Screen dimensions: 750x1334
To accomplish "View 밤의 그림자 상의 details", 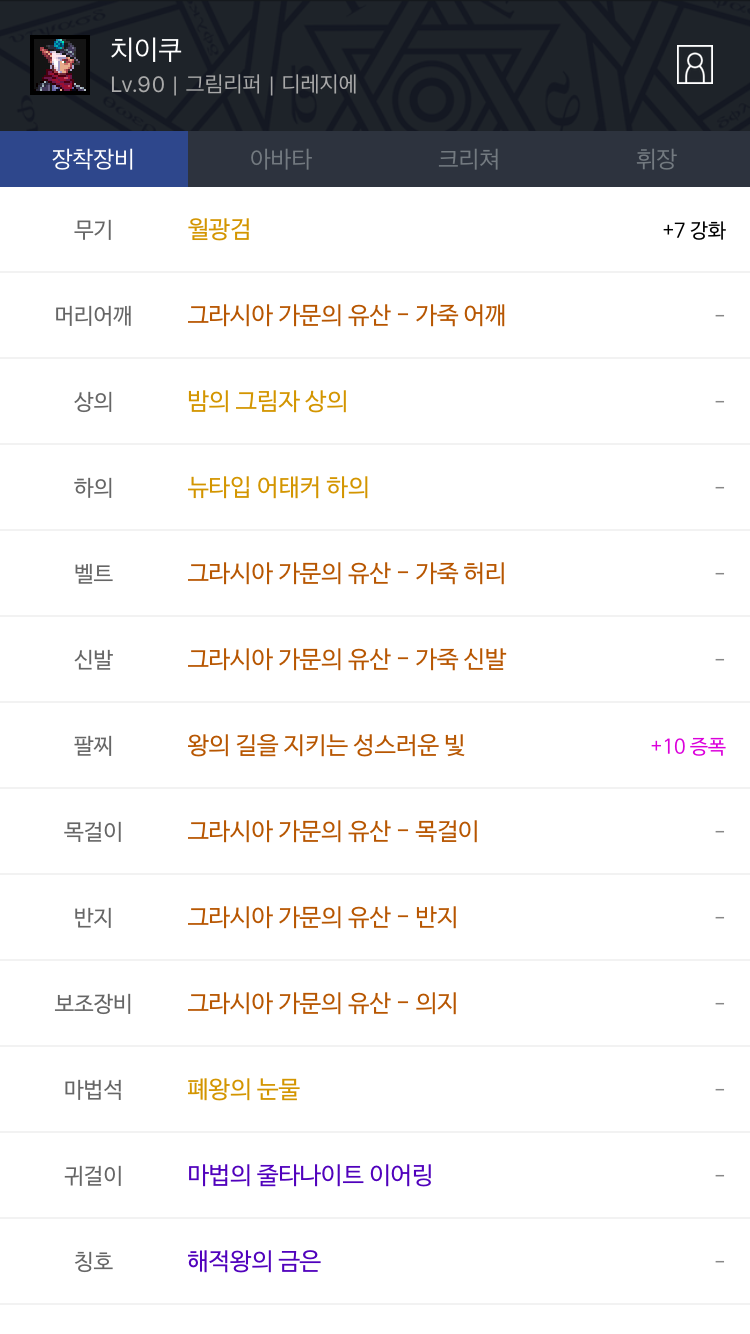I will pos(268,401).
